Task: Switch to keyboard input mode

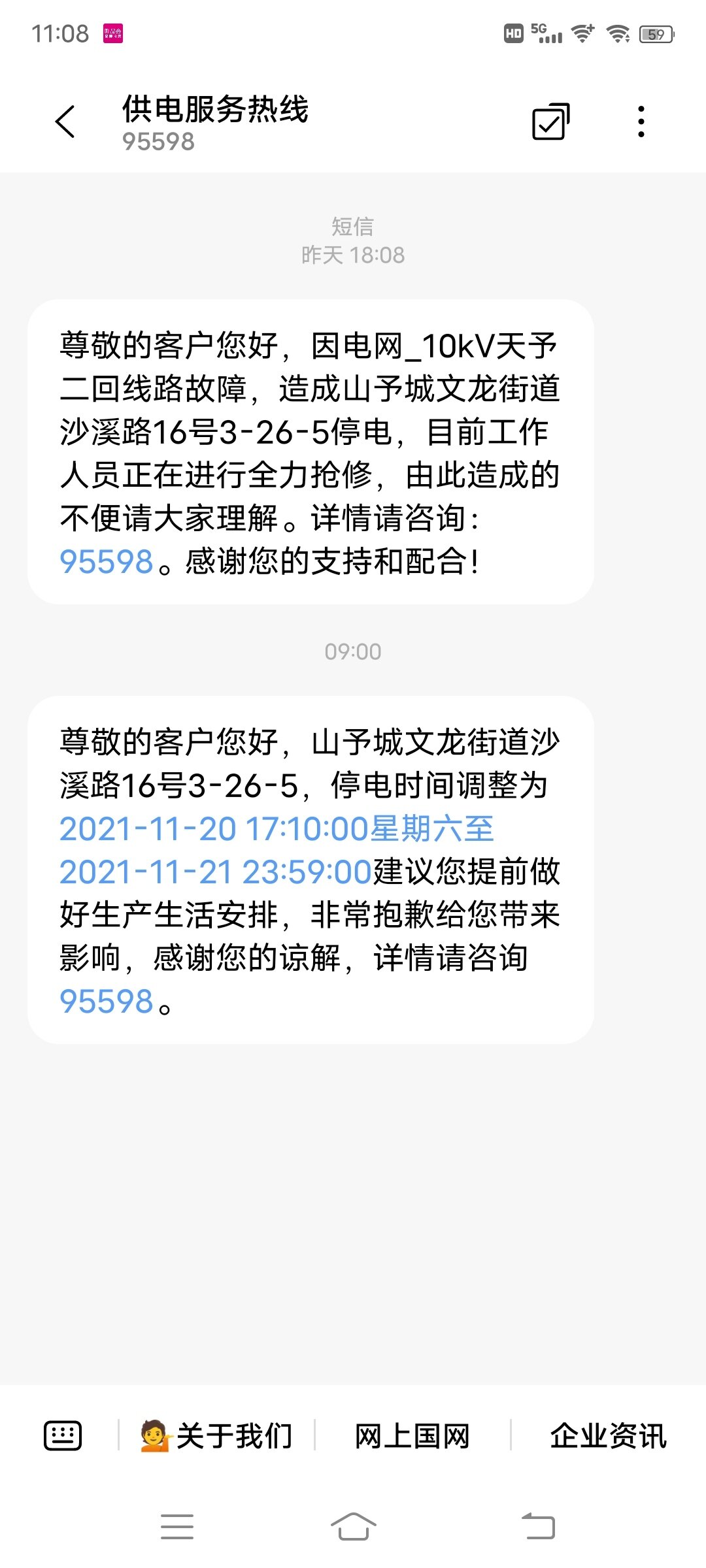Action: (x=63, y=1436)
